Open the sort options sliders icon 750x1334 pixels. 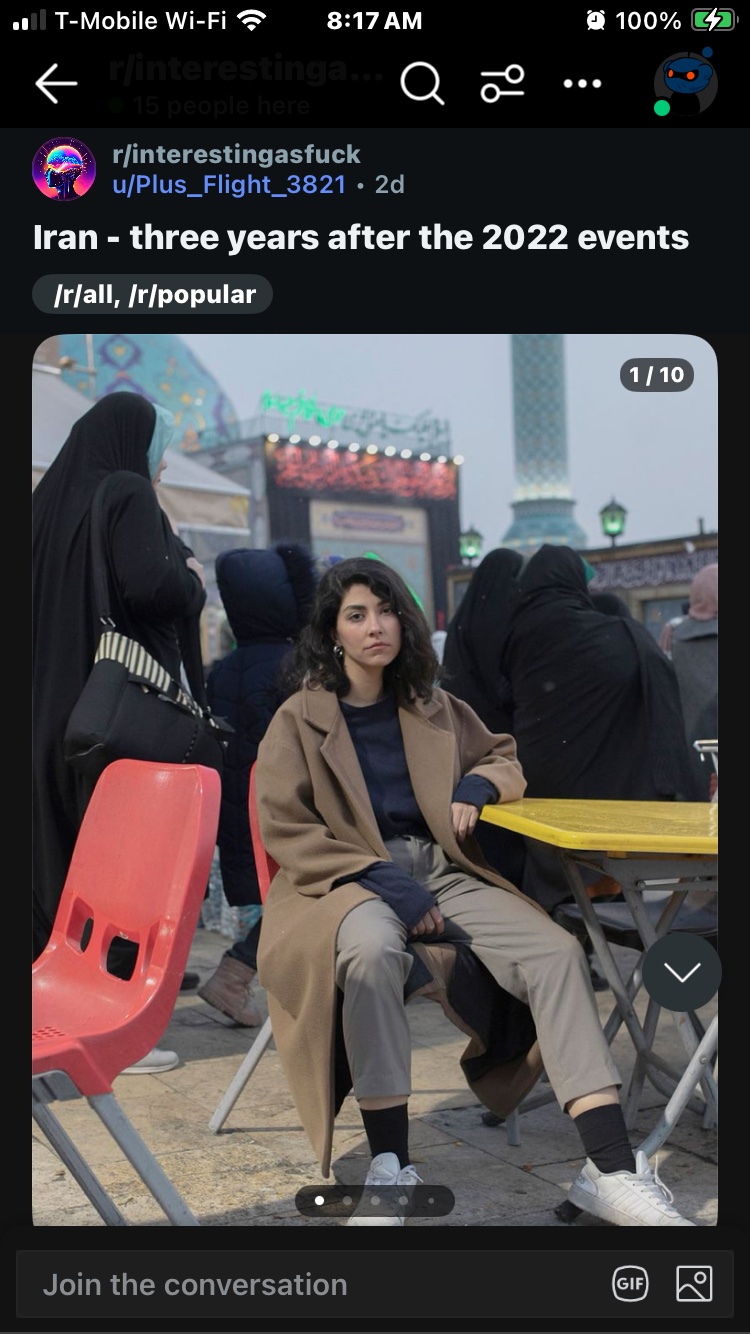pos(502,84)
